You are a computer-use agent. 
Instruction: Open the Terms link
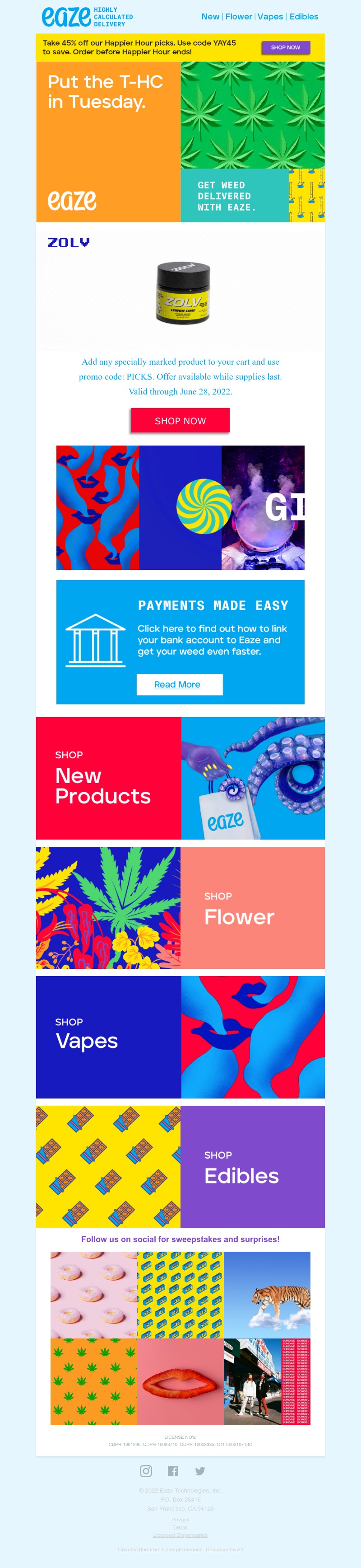[x=180, y=1527]
